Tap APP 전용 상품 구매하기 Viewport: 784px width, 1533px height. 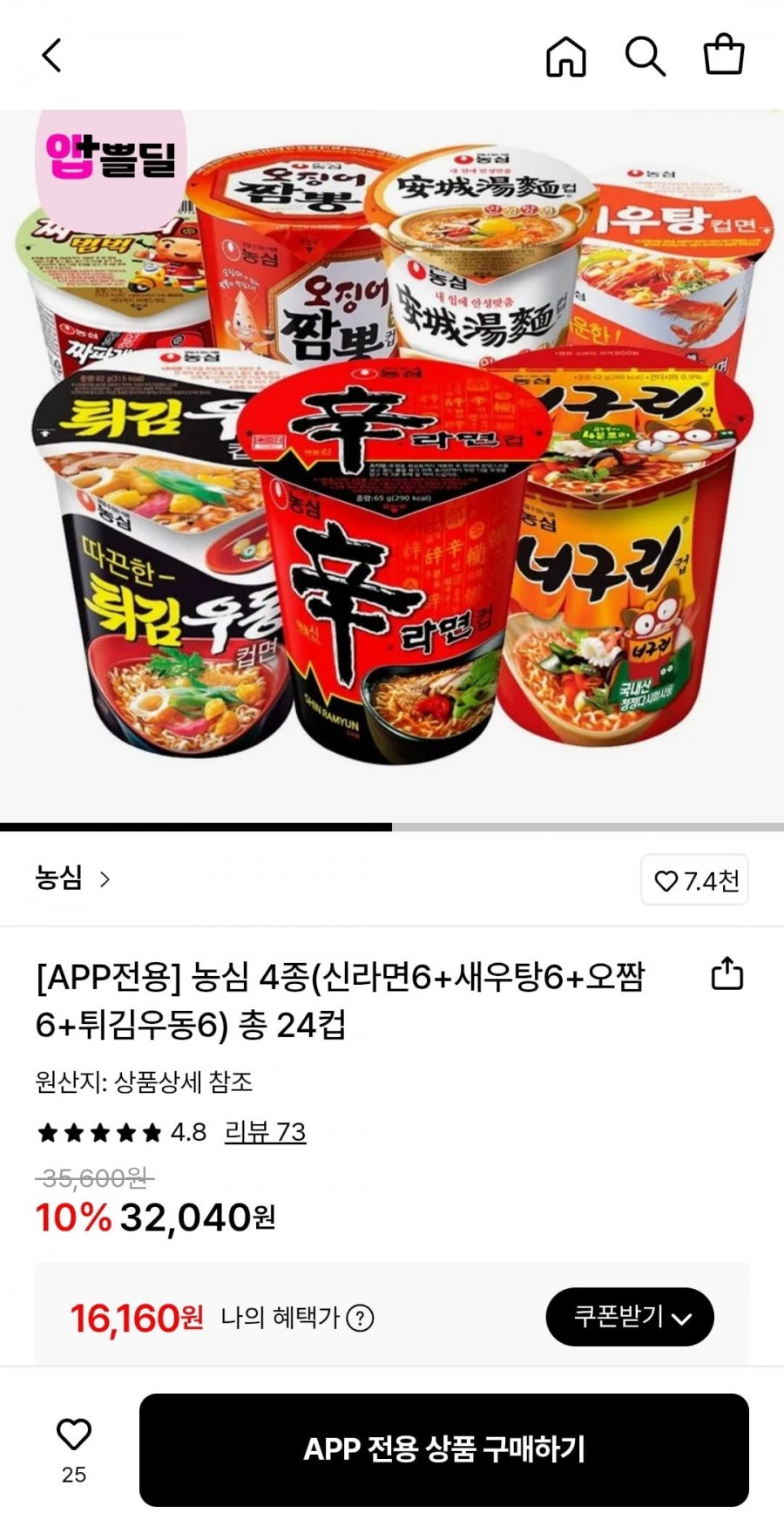pos(444,1450)
